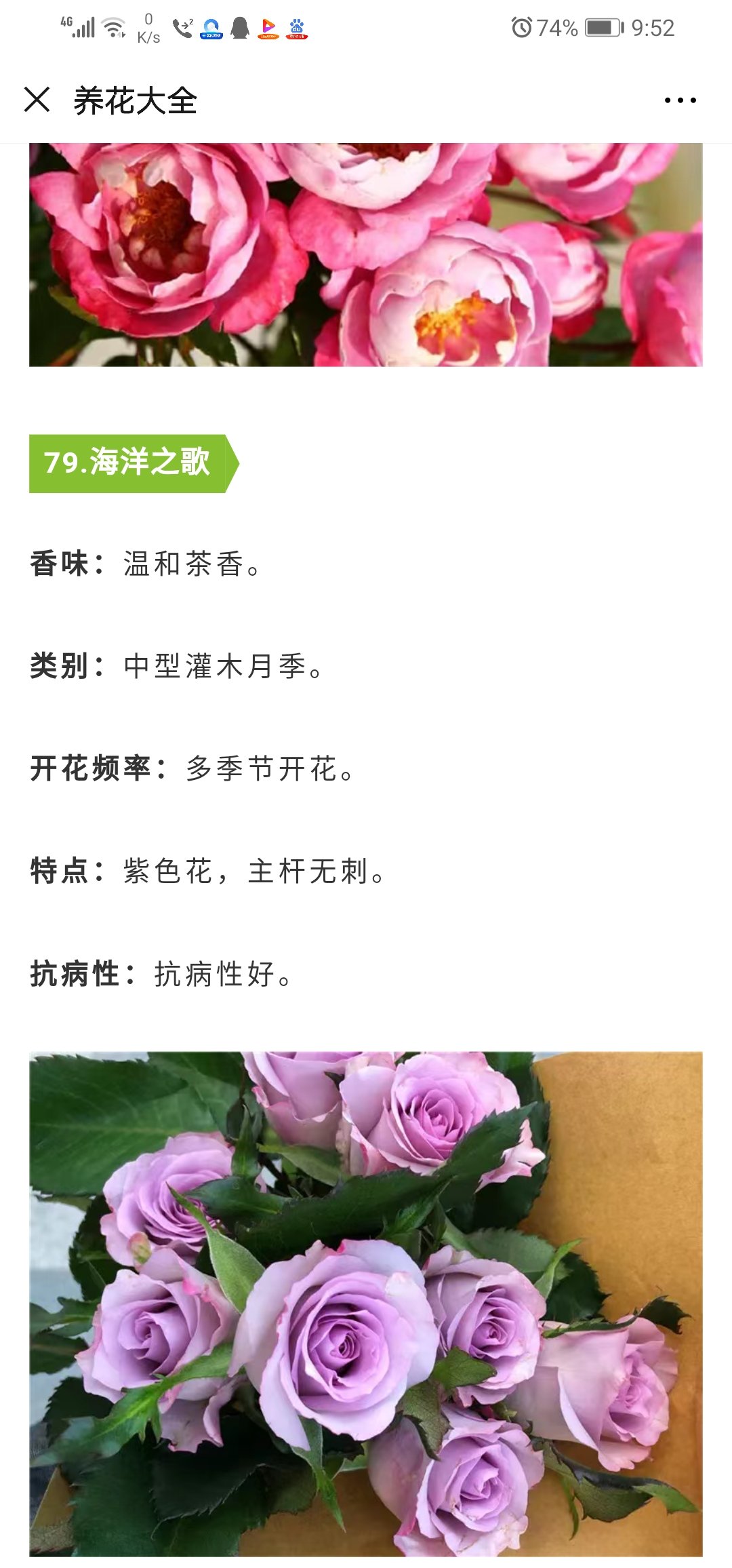Open the pink rose photo at top
Viewport: 732px width, 1568px height.
click(x=366, y=255)
